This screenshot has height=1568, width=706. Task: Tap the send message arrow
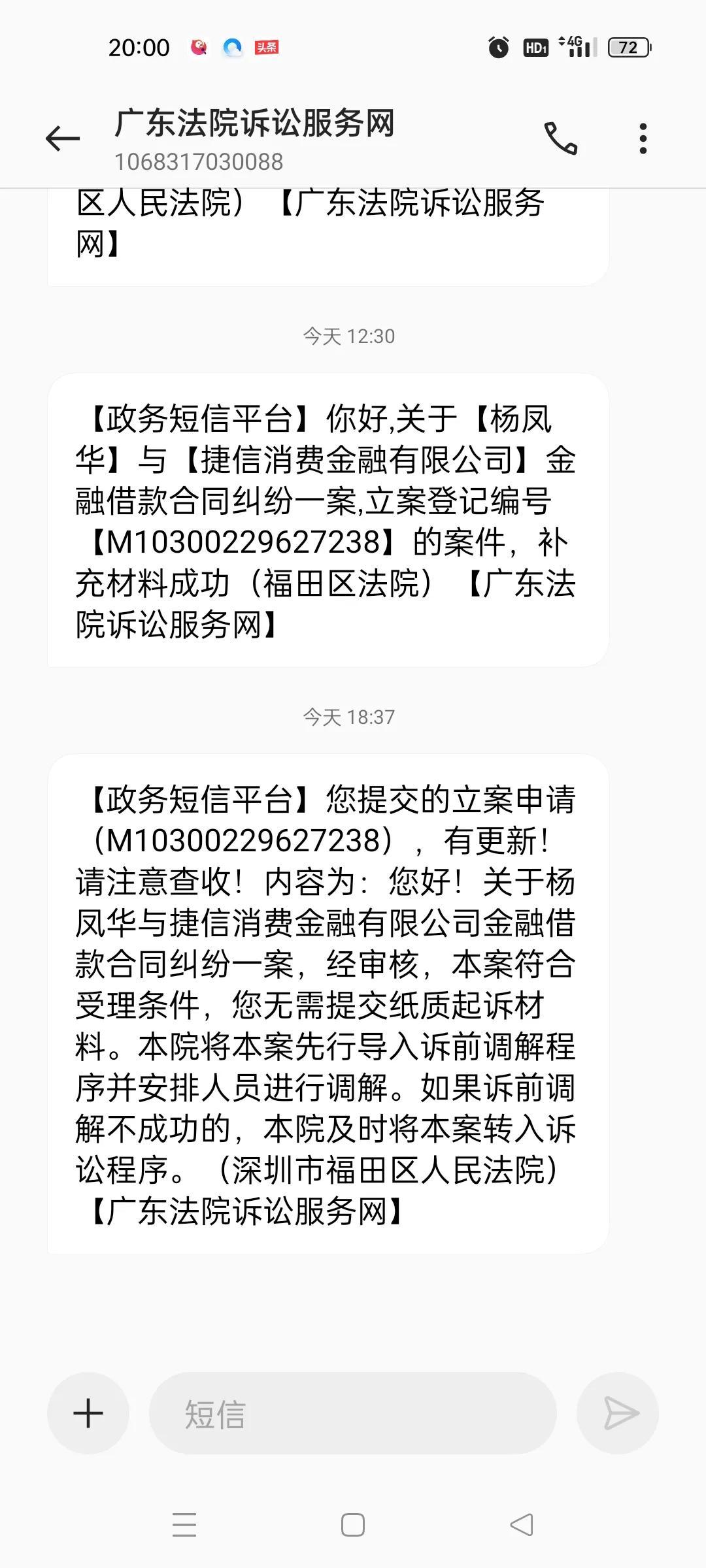pos(618,1413)
